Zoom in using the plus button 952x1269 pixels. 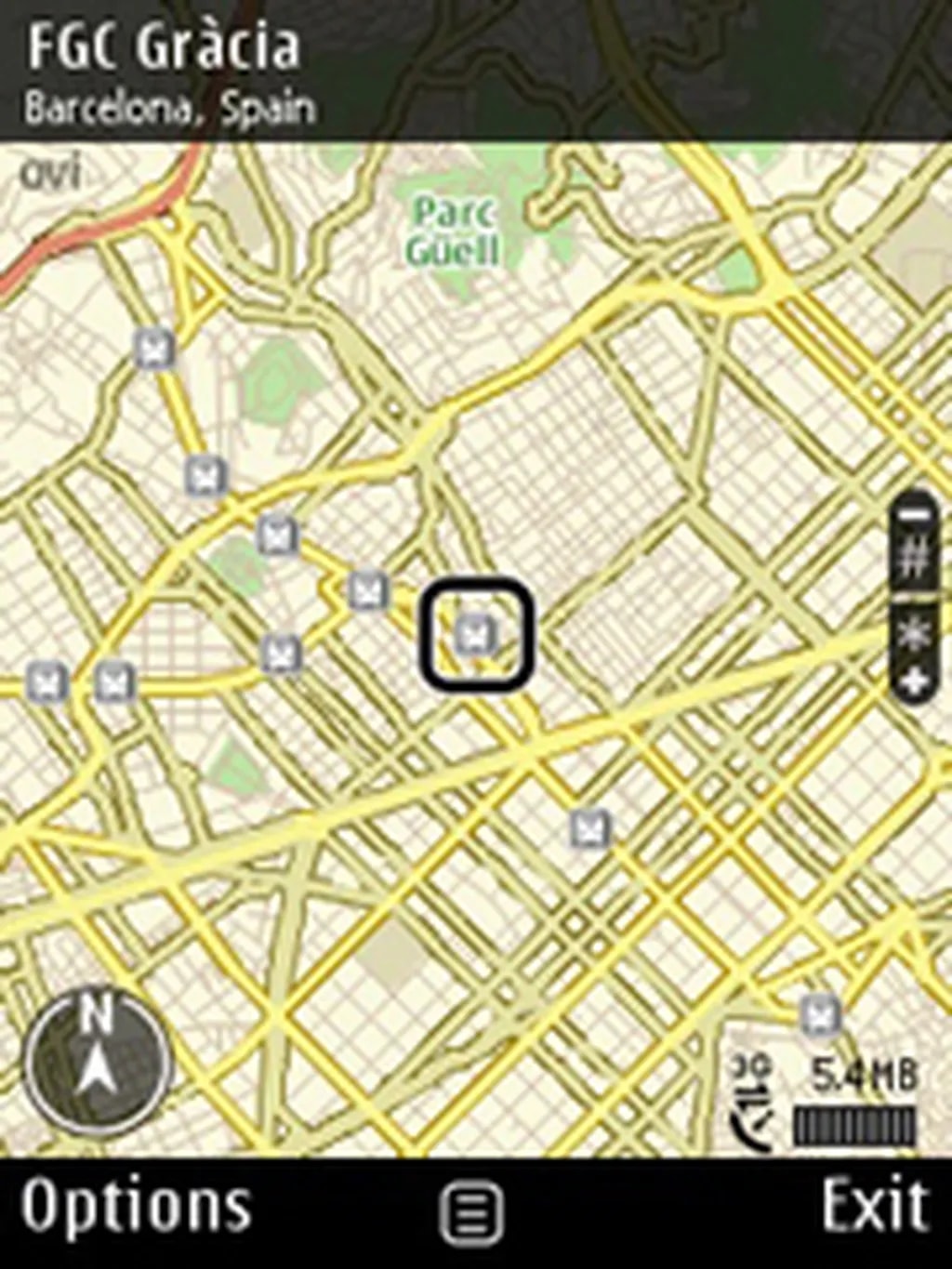point(916,683)
